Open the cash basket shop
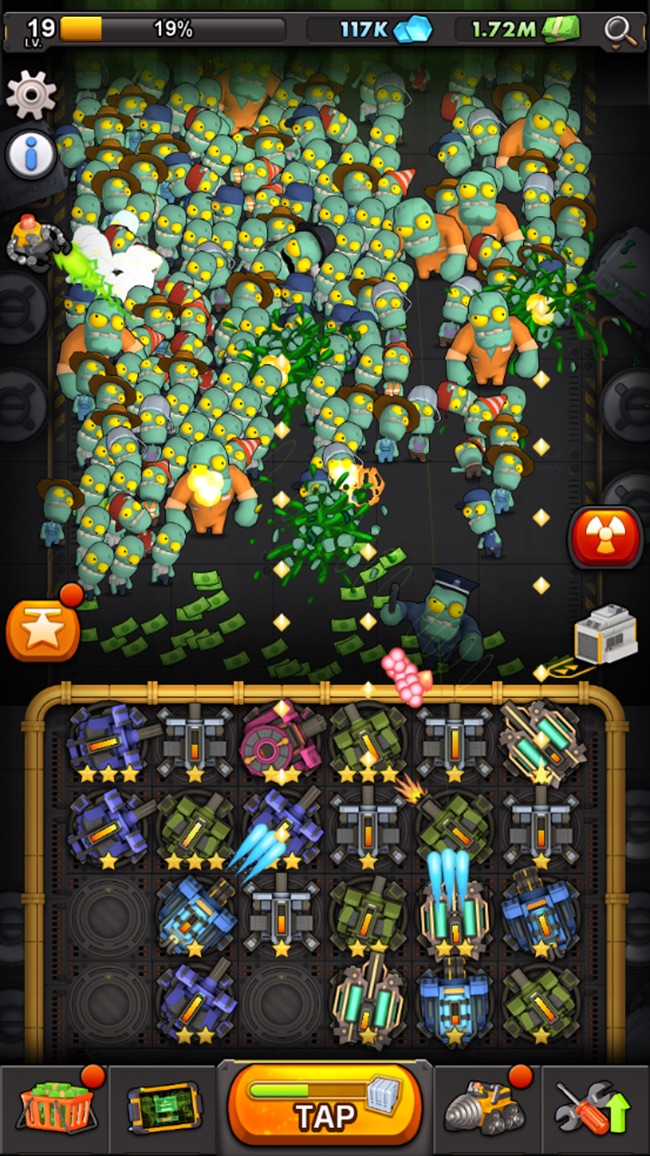 tap(57, 1107)
